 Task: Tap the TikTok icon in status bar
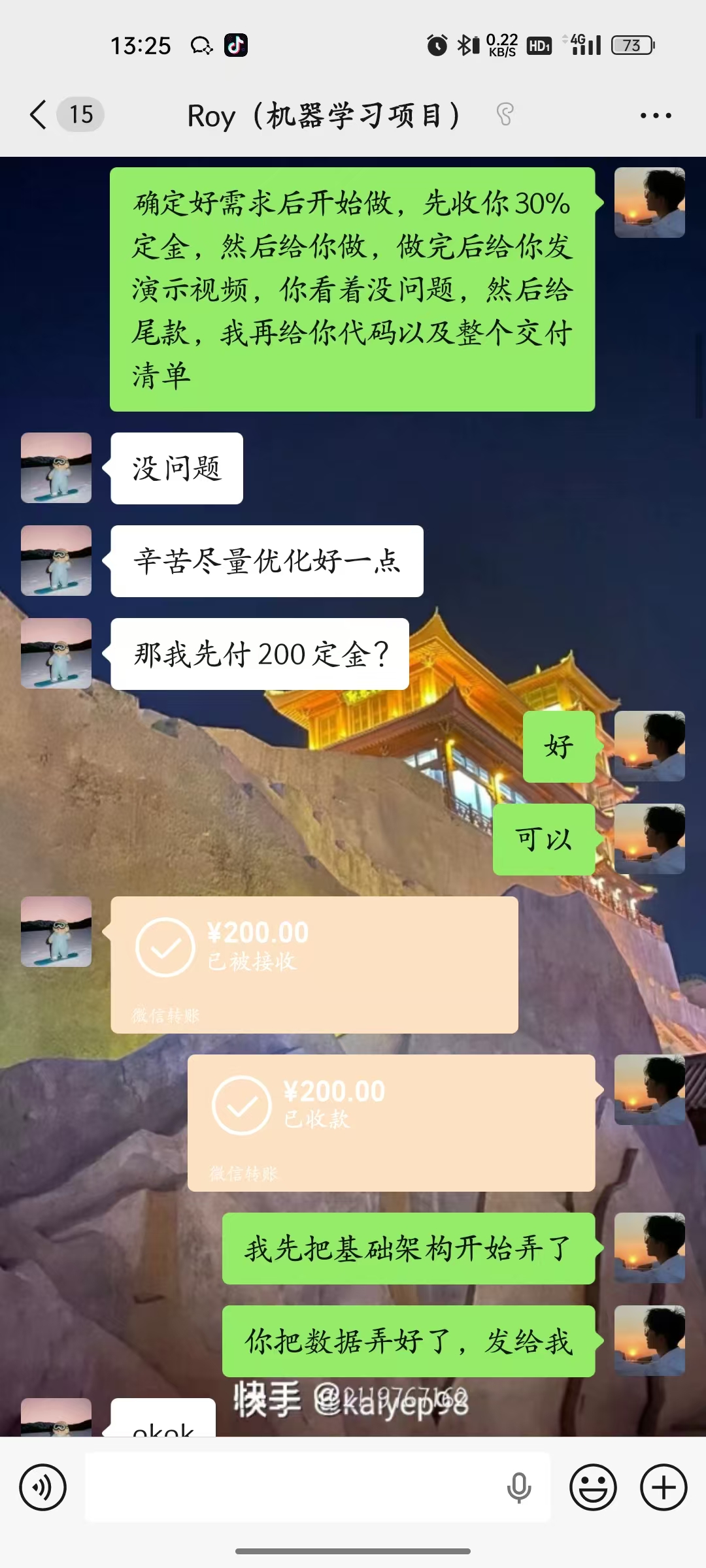click(x=237, y=44)
